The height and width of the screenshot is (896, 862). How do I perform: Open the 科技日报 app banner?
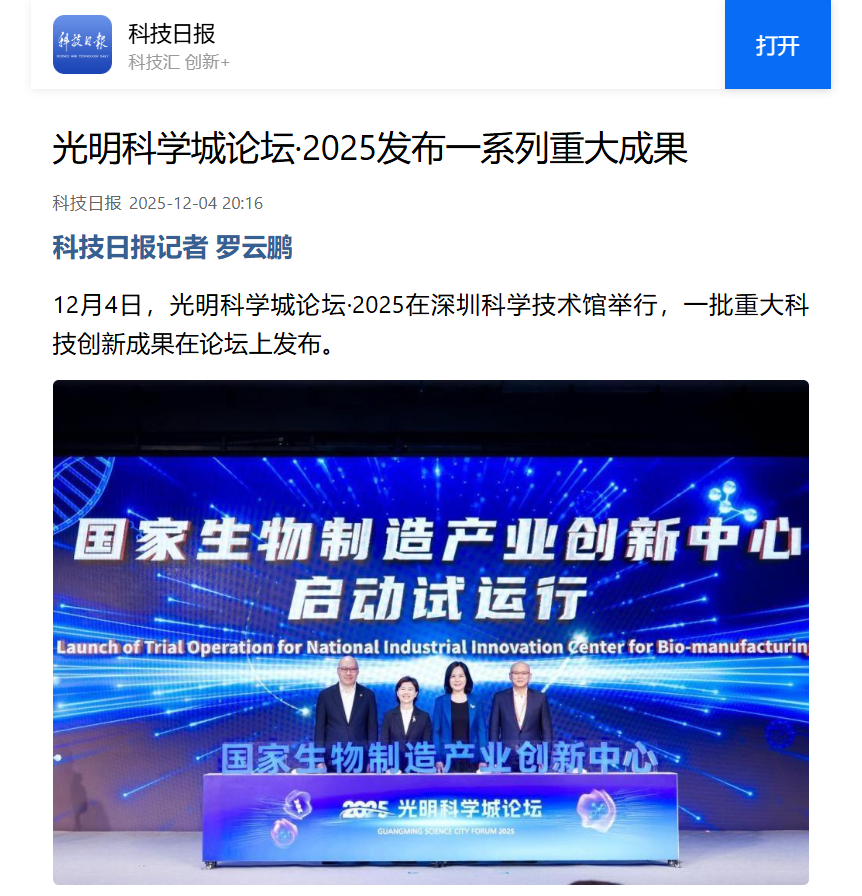tap(378, 45)
